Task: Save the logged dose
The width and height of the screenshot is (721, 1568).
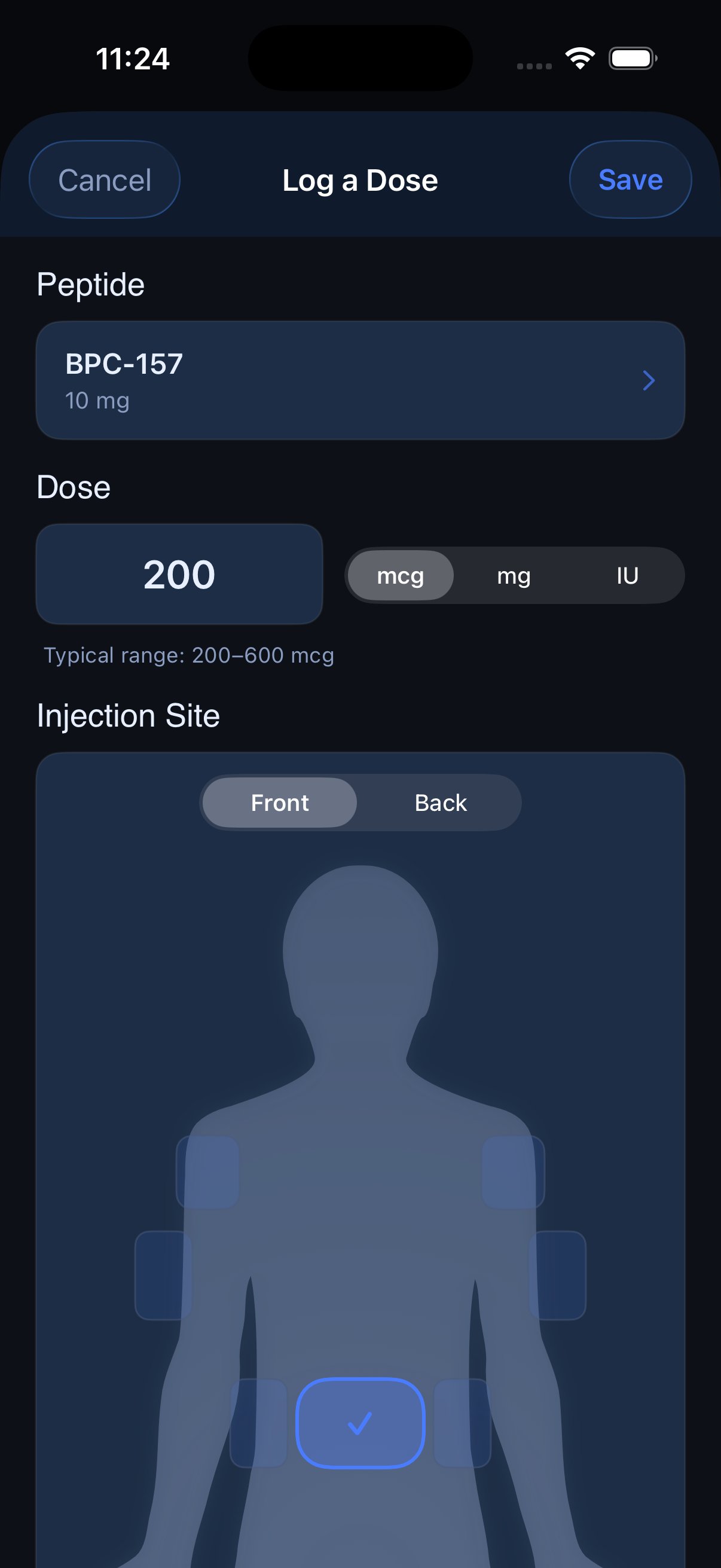Action: tap(630, 179)
